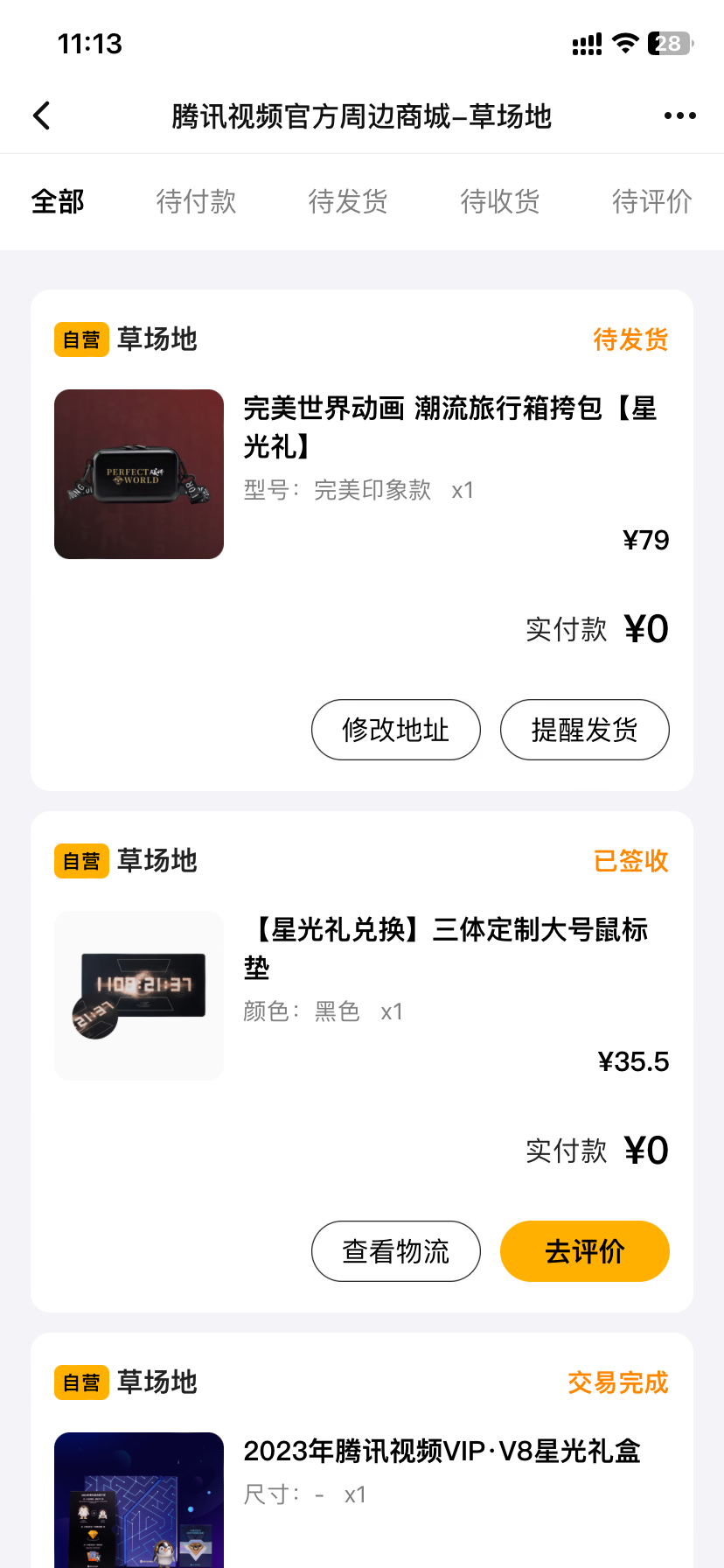Switch to the 待评价 tab
This screenshot has width=724, height=1568.
[x=652, y=201]
